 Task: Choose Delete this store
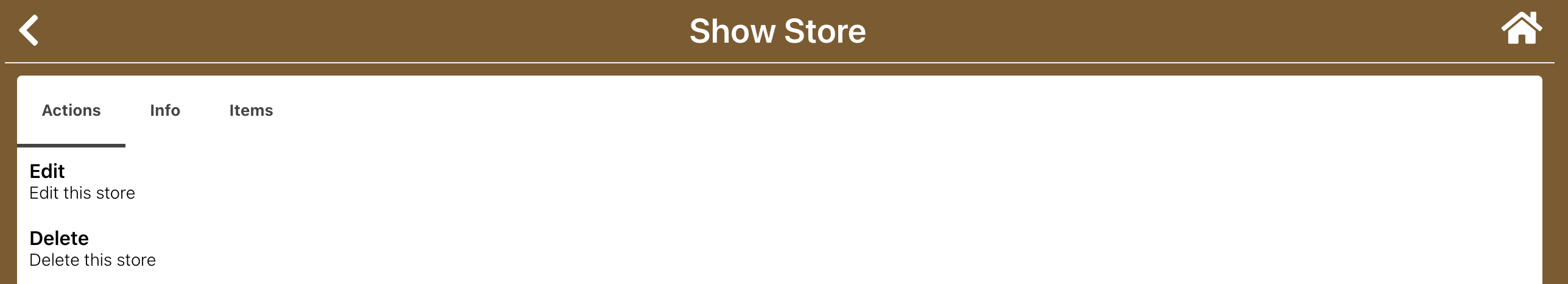point(93,249)
